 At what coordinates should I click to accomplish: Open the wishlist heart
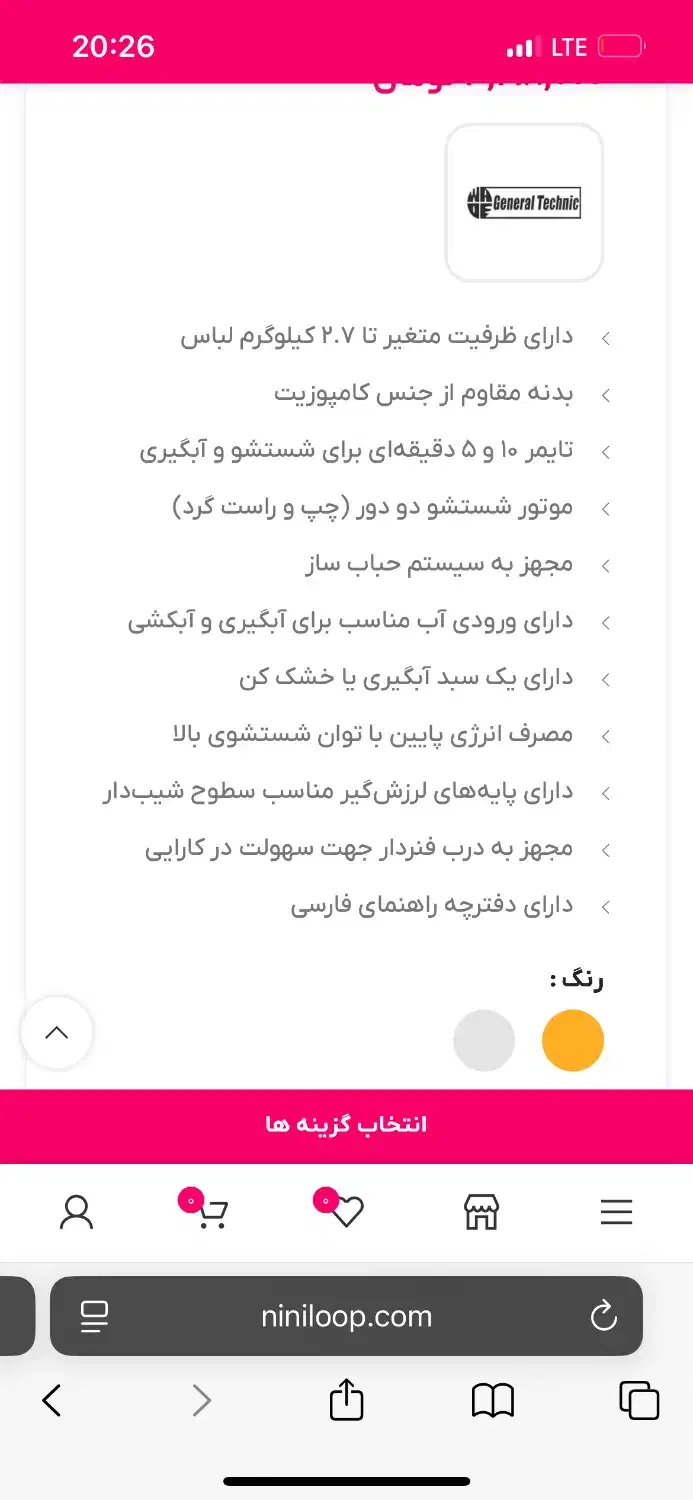click(346, 1212)
